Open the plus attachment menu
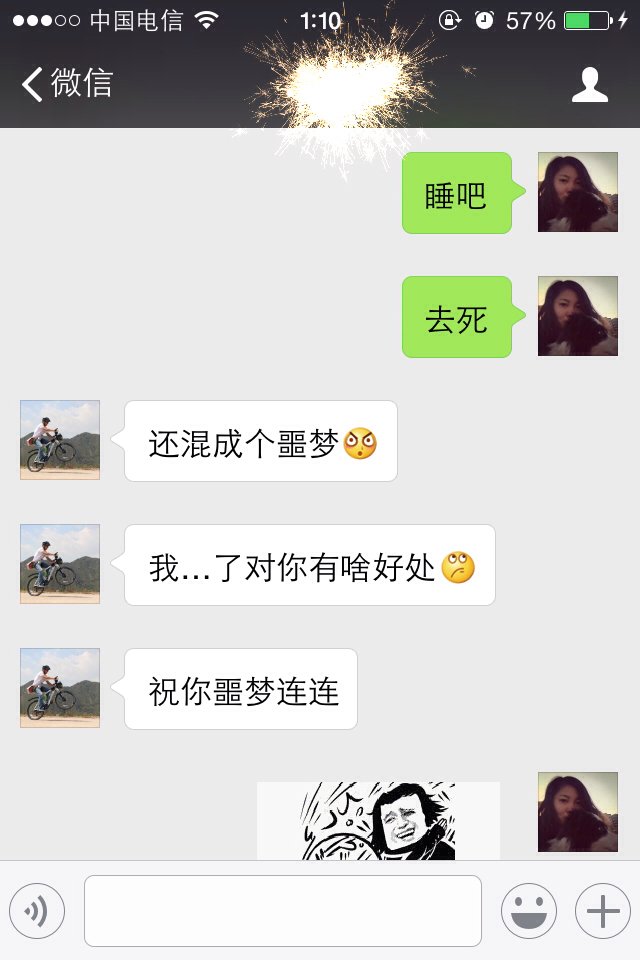640x960 pixels. (x=602, y=911)
